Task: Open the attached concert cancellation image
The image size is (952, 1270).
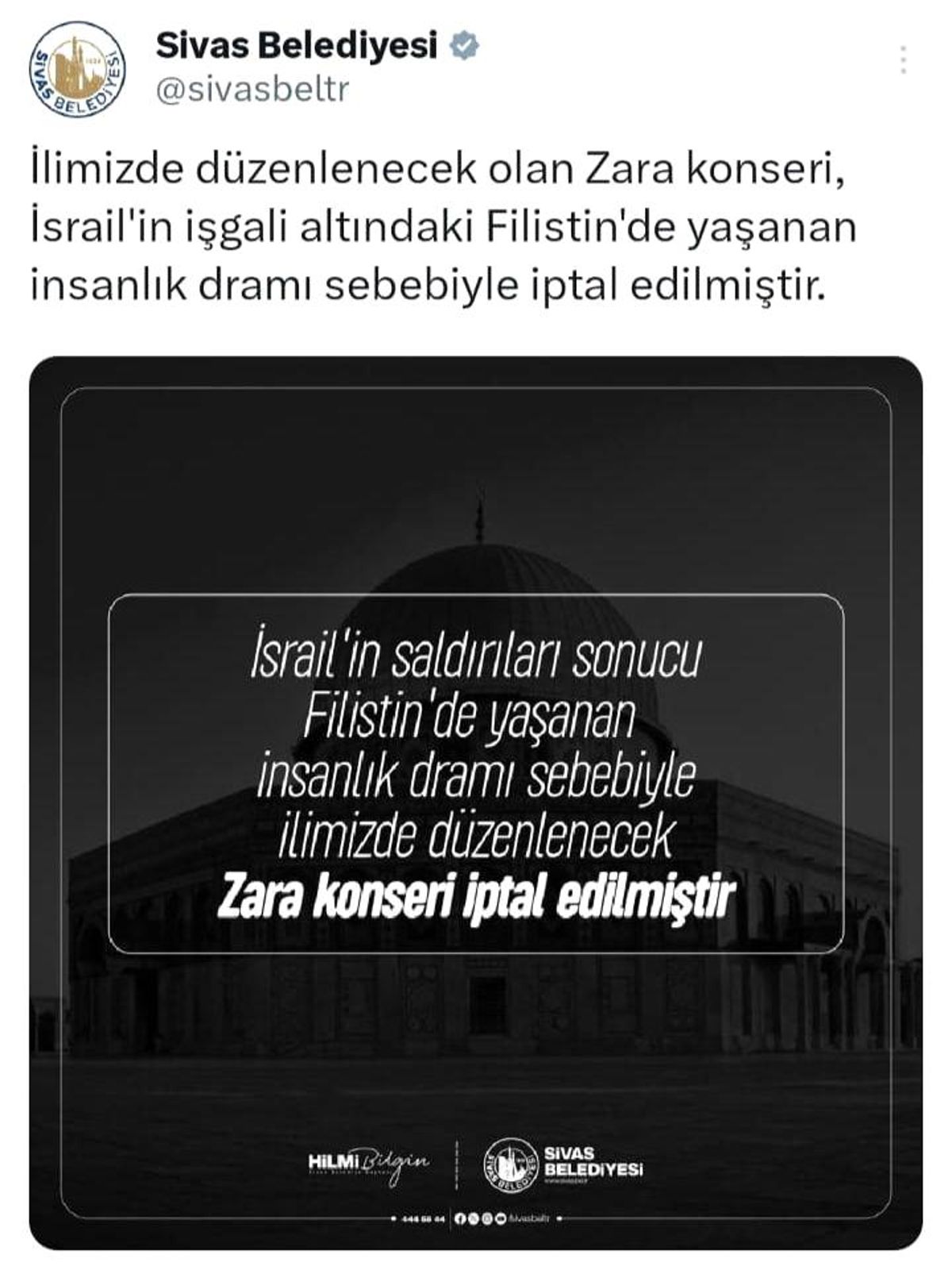Action: 476,802
